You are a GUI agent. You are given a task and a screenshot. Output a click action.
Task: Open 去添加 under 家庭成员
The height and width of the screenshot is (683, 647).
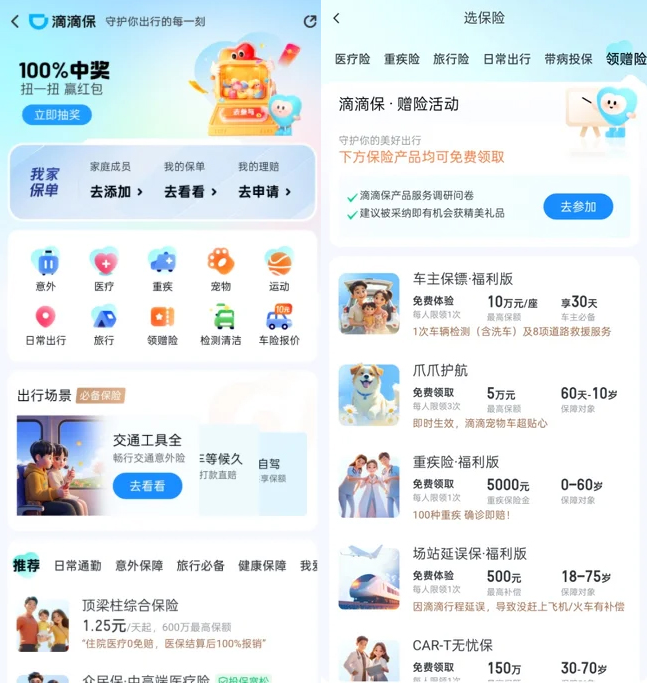(x=116, y=191)
